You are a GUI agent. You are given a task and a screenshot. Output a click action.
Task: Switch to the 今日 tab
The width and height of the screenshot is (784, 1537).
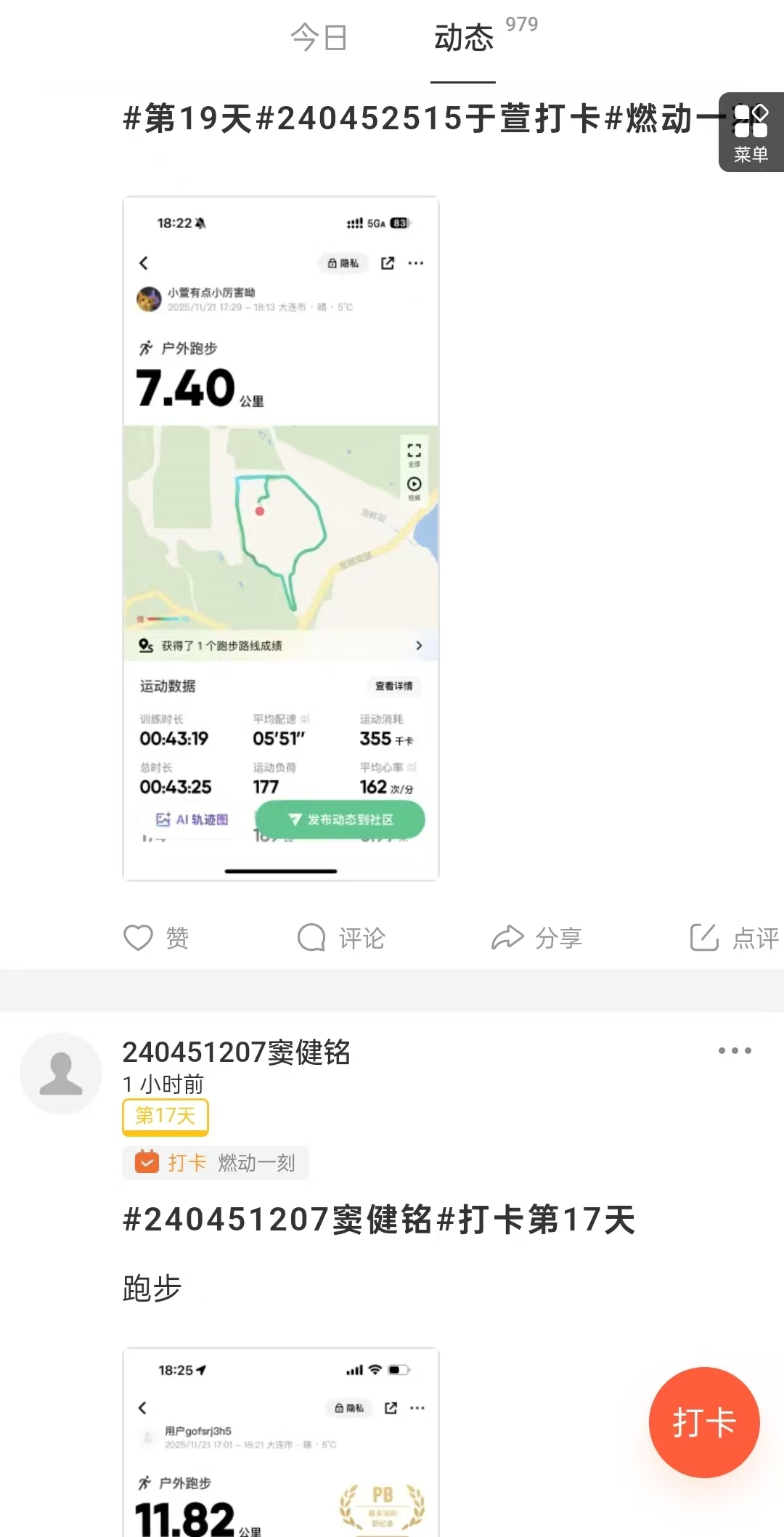[319, 38]
